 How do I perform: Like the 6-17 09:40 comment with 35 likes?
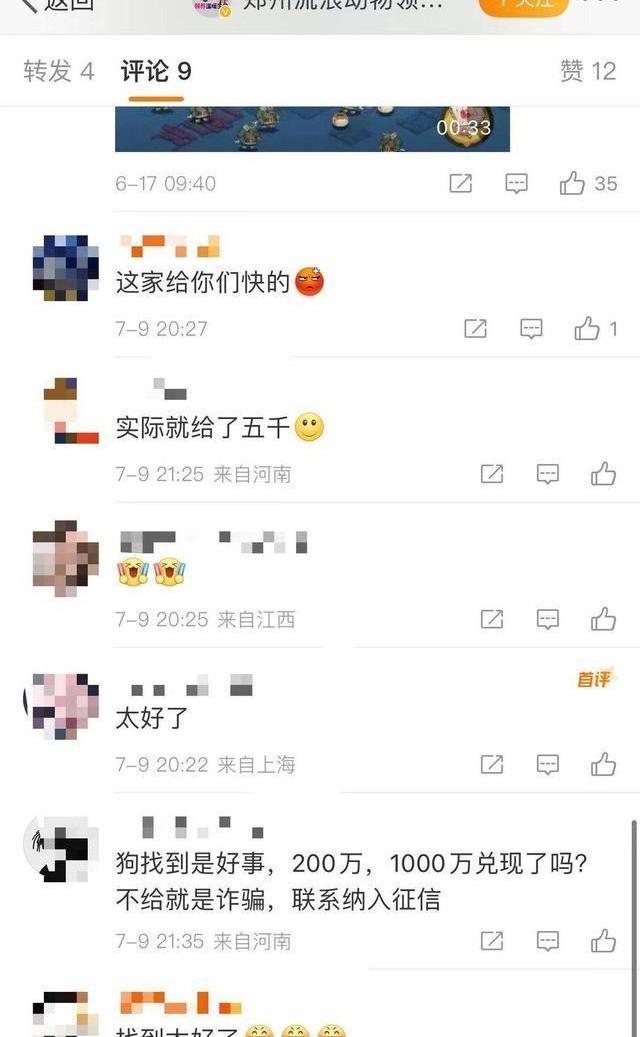[573, 183]
